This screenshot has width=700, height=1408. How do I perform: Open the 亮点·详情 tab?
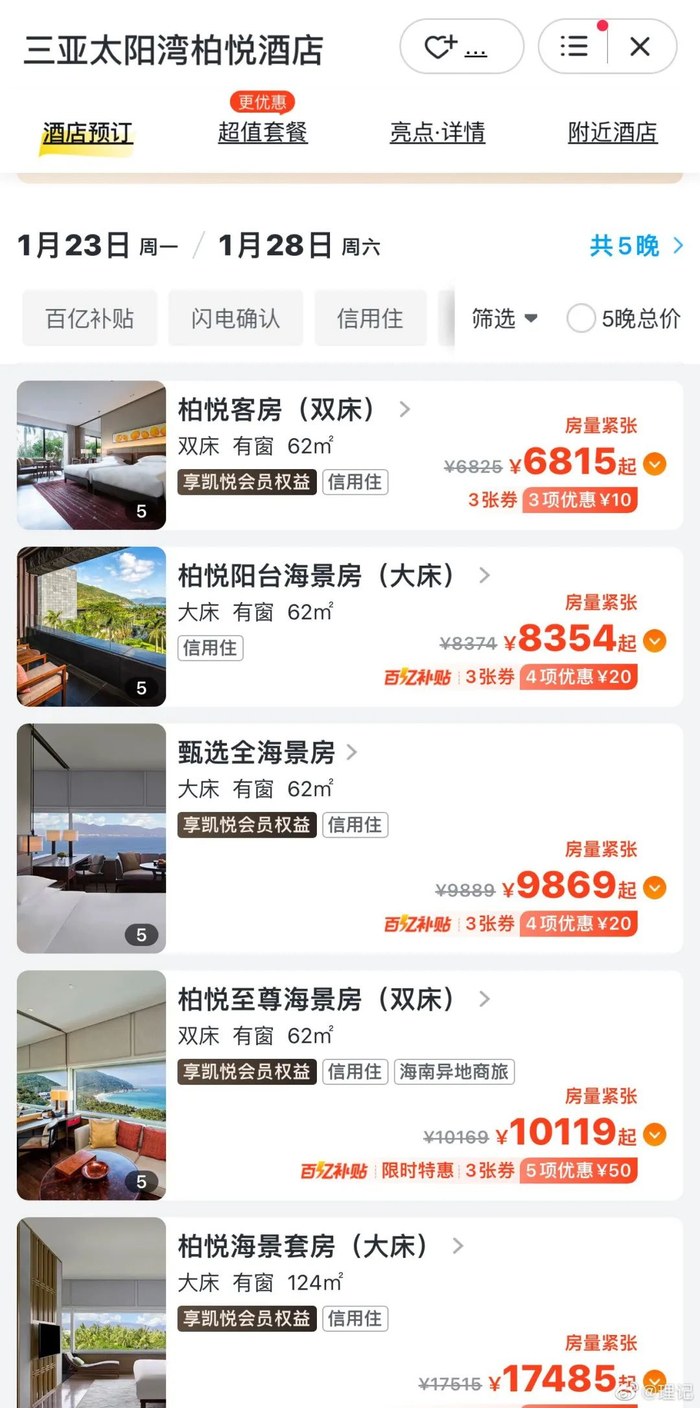click(437, 133)
